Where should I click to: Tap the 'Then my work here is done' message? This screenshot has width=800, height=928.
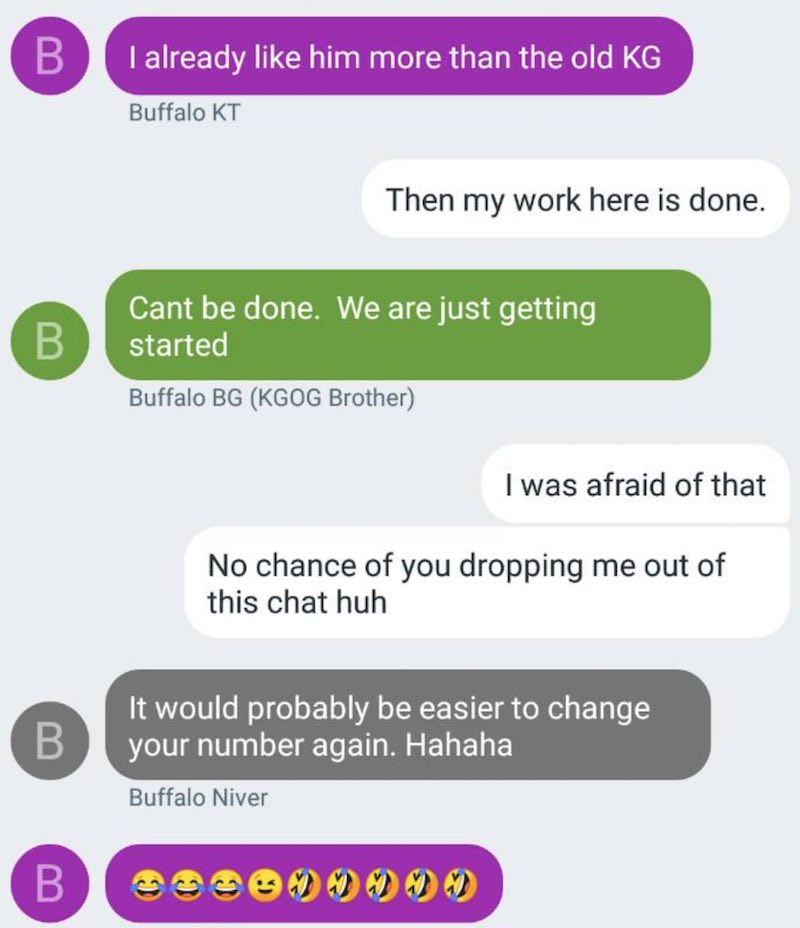click(575, 199)
